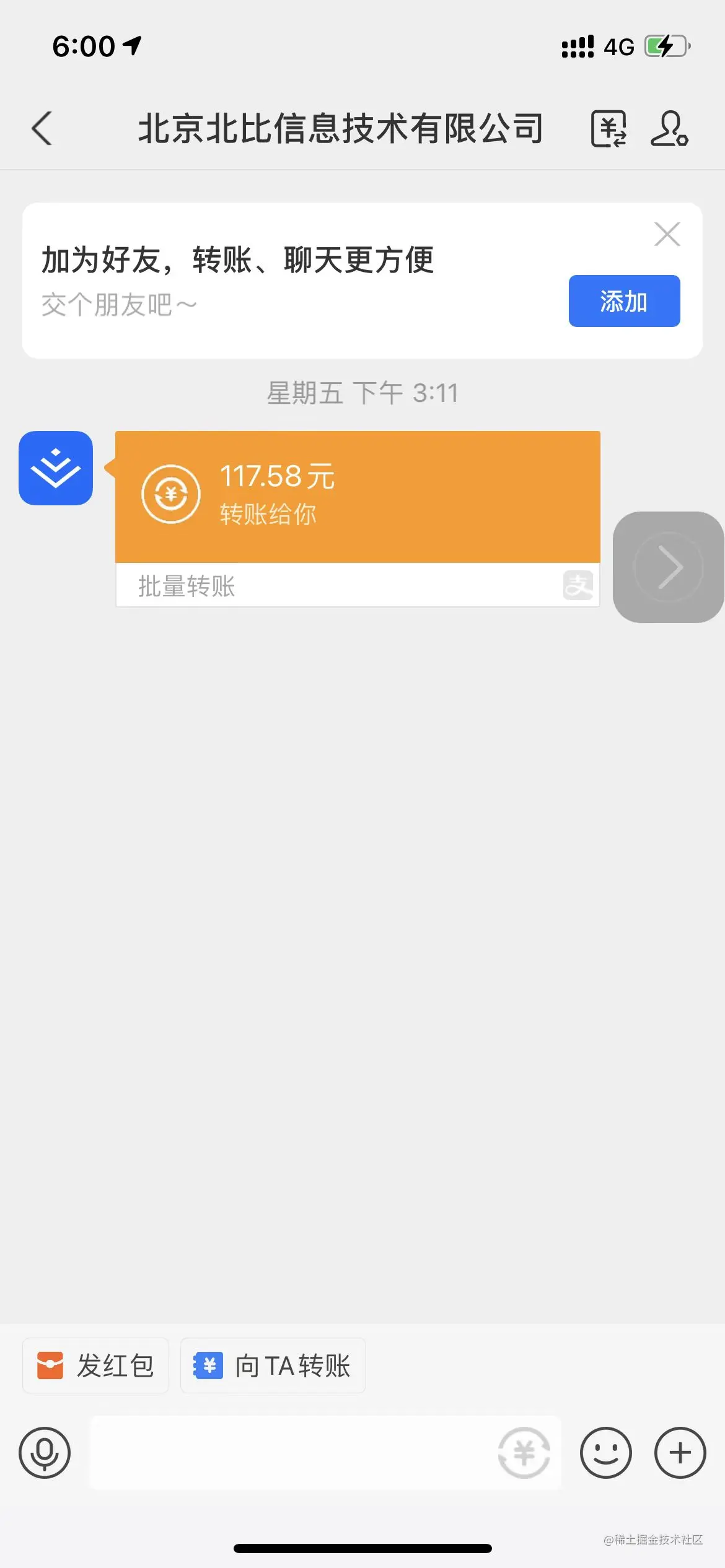Image resolution: width=725 pixels, height=1568 pixels.
Task: Dismiss the add-friend banner
Action: pos(667,234)
